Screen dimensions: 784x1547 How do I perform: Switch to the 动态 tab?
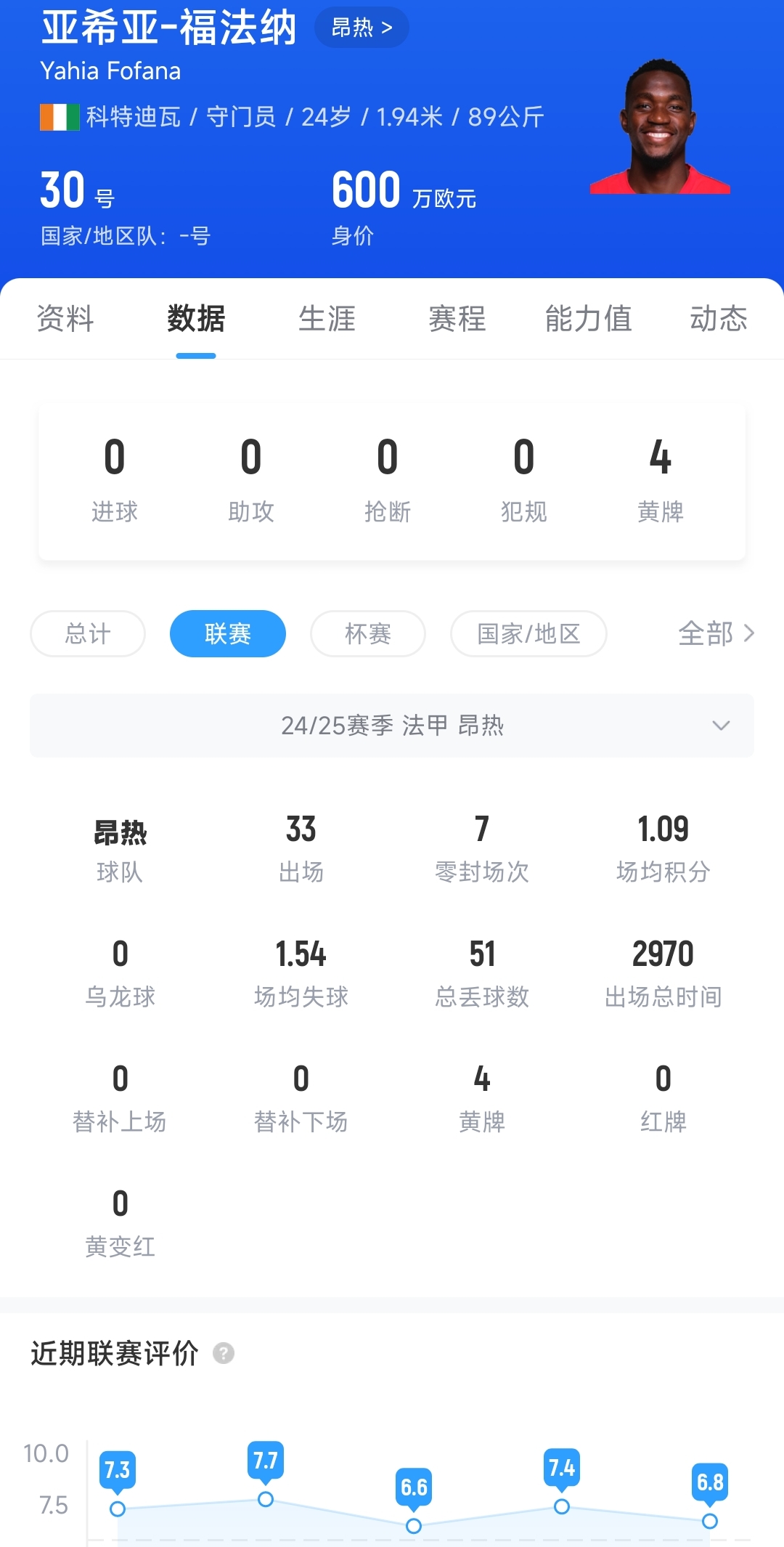(x=718, y=318)
